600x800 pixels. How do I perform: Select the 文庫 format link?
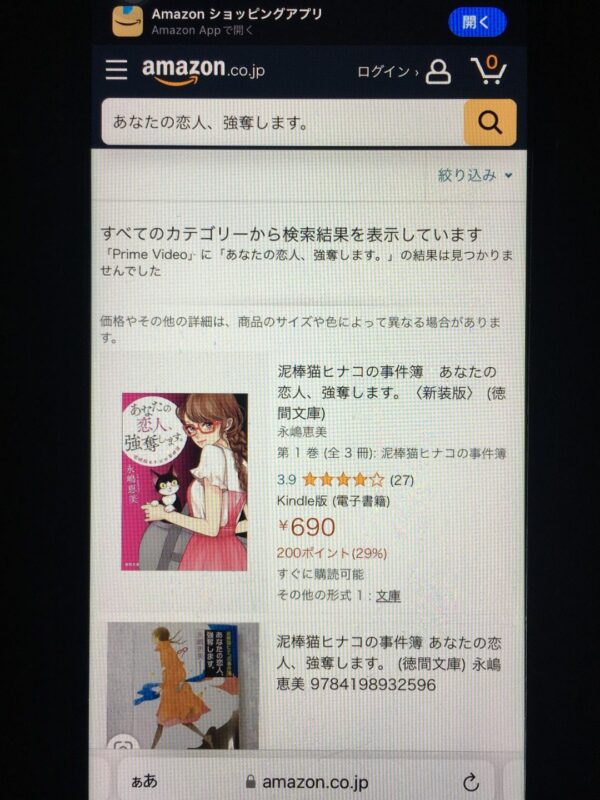388,596
